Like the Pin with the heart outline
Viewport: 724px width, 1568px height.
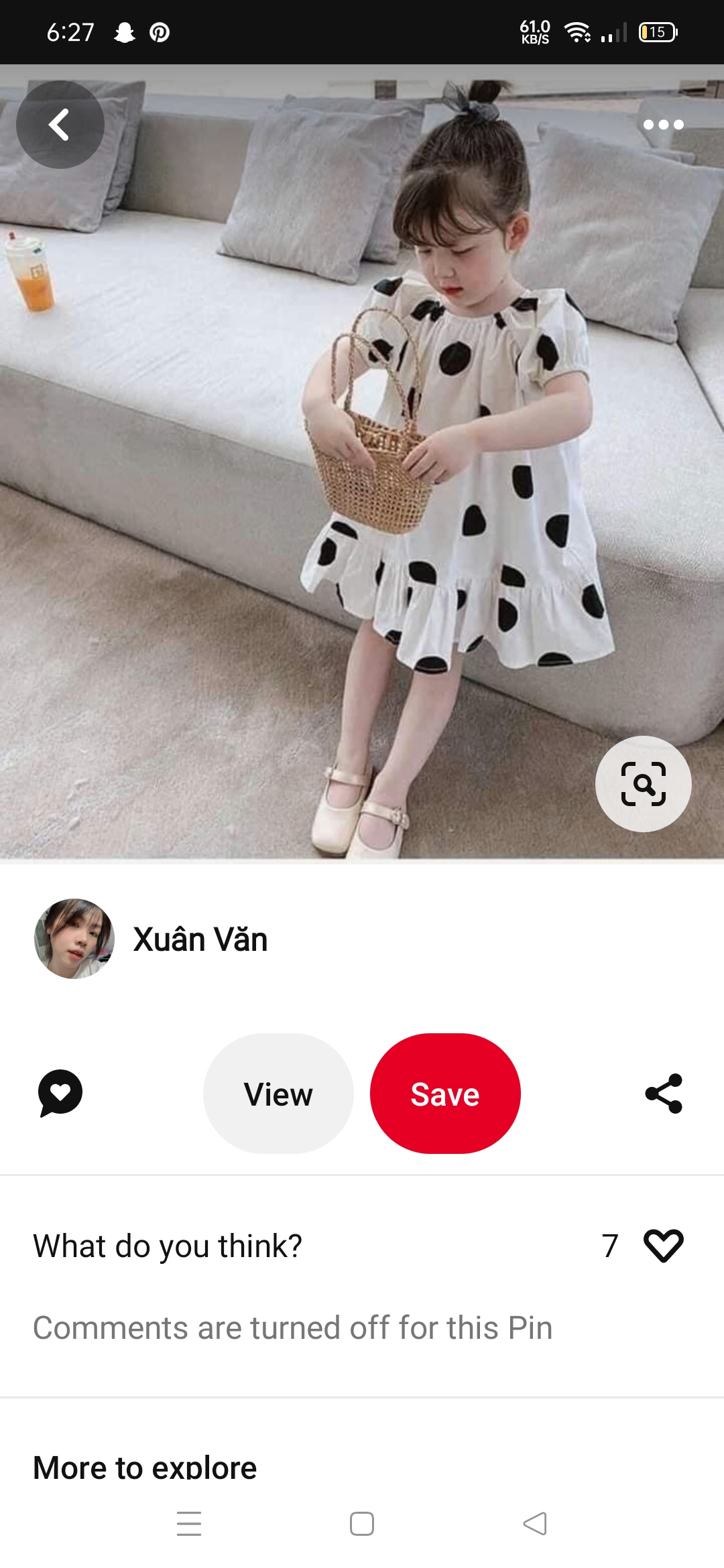(x=663, y=1246)
